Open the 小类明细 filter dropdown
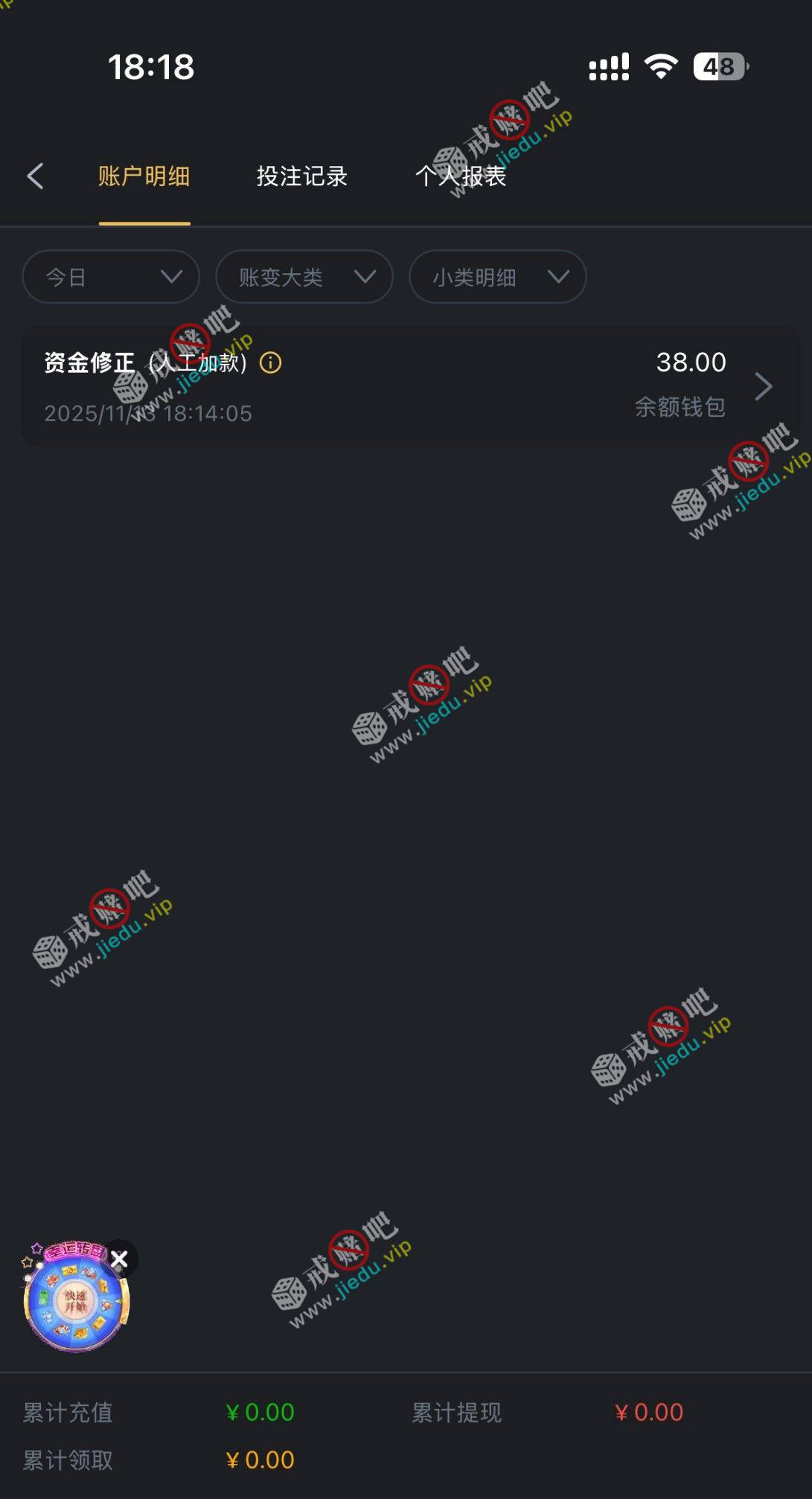Screen dimensions: 812x1499 click(497, 277)
